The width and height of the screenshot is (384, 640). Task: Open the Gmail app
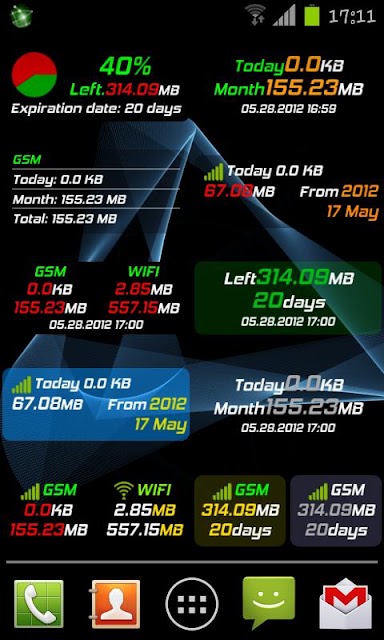[x=346, y=603]
